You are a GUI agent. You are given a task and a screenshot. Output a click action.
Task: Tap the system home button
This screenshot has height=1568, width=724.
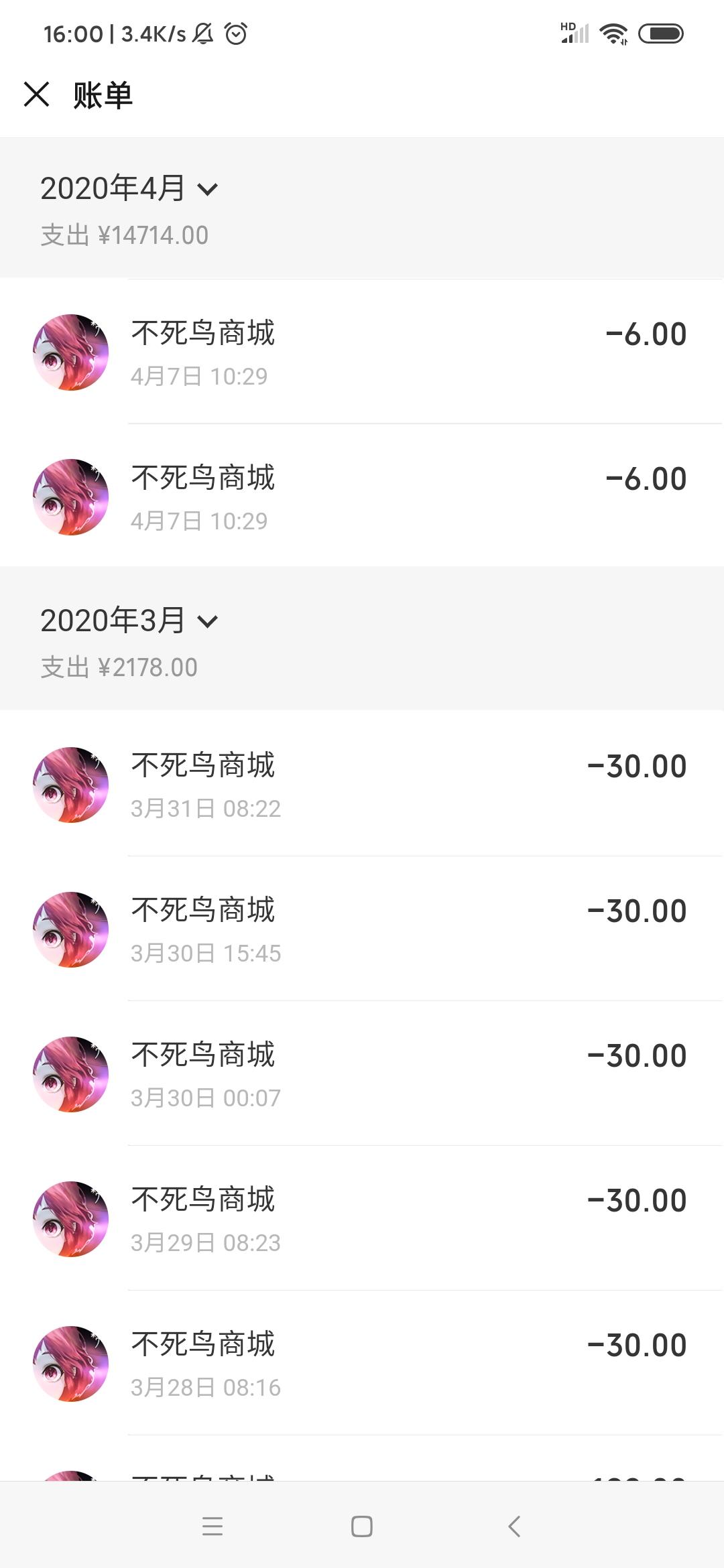[x=362, y=1526]
